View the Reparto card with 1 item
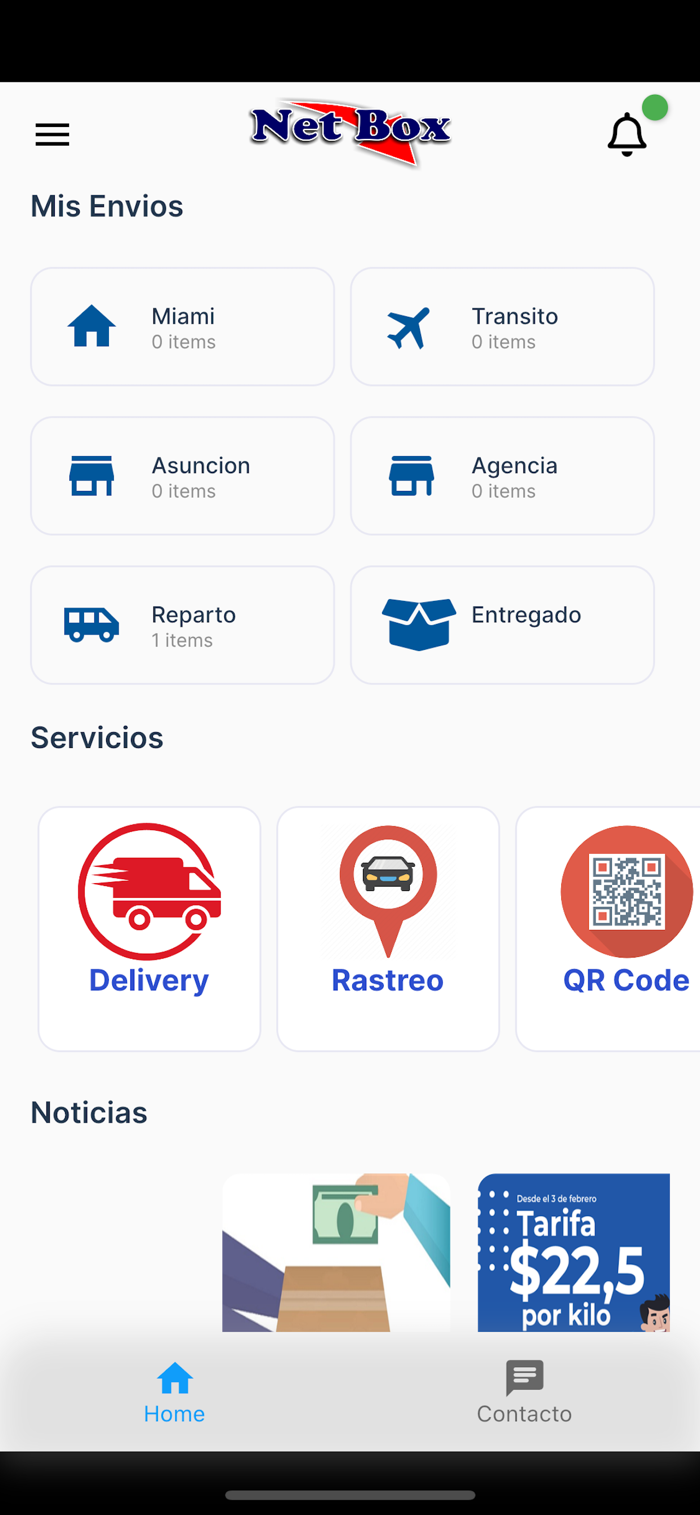Viewport: 700px width, 1515px height. 182,625
